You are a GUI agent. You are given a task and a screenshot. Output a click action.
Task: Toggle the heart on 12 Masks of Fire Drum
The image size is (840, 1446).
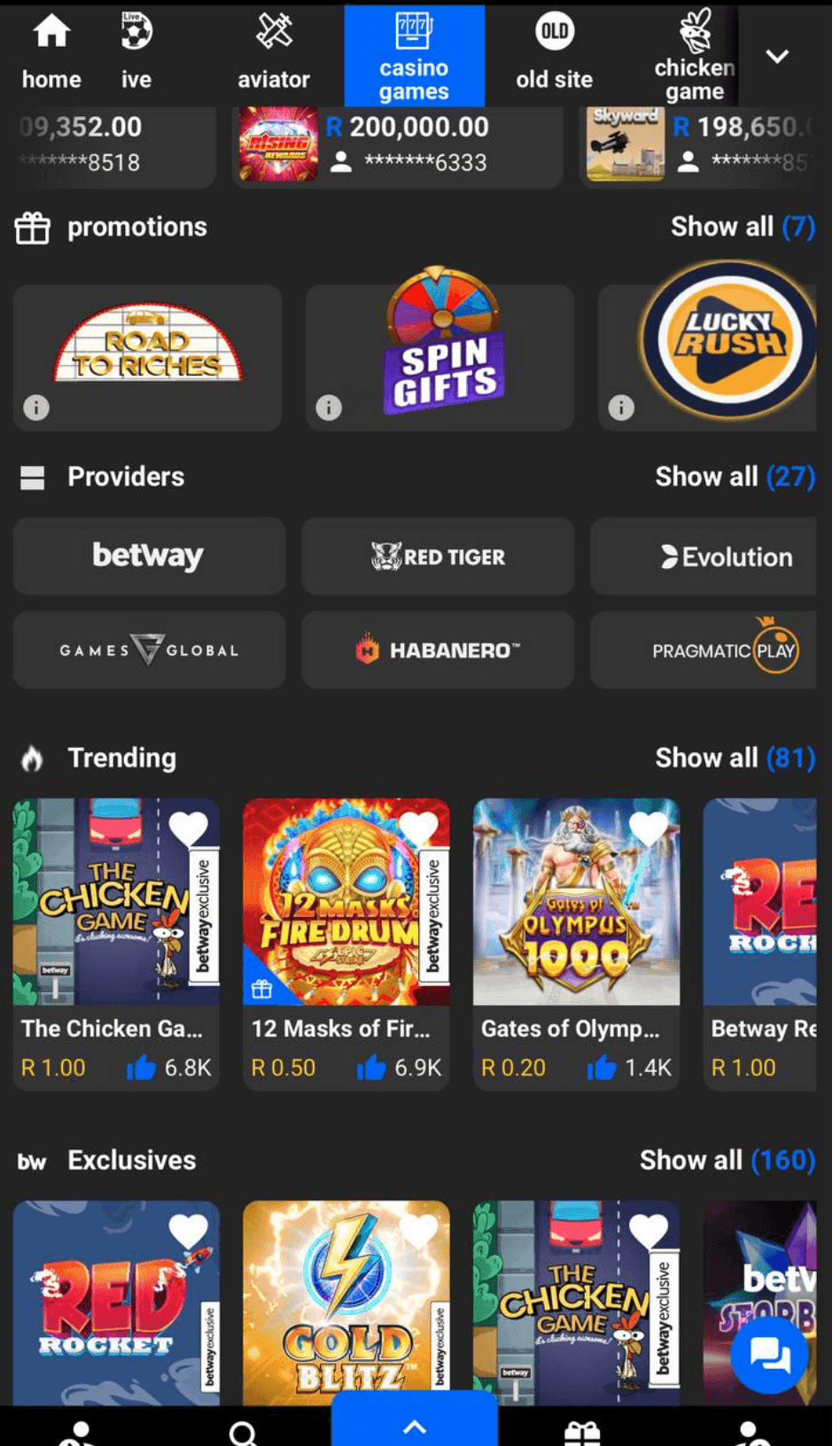coord(418,826)
